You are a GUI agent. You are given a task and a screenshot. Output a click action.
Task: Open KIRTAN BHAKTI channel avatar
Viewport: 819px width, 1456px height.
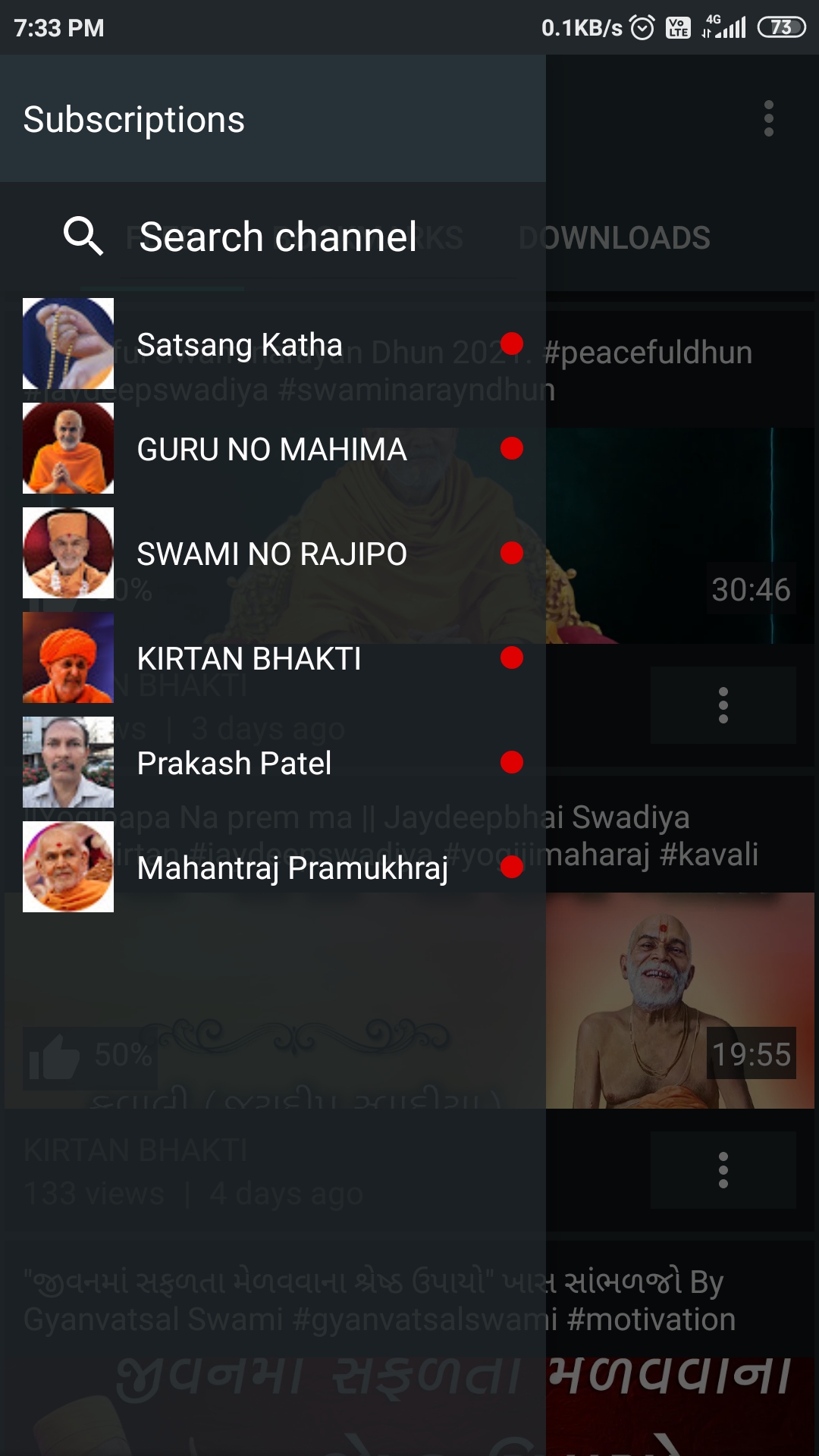point(67,657)
